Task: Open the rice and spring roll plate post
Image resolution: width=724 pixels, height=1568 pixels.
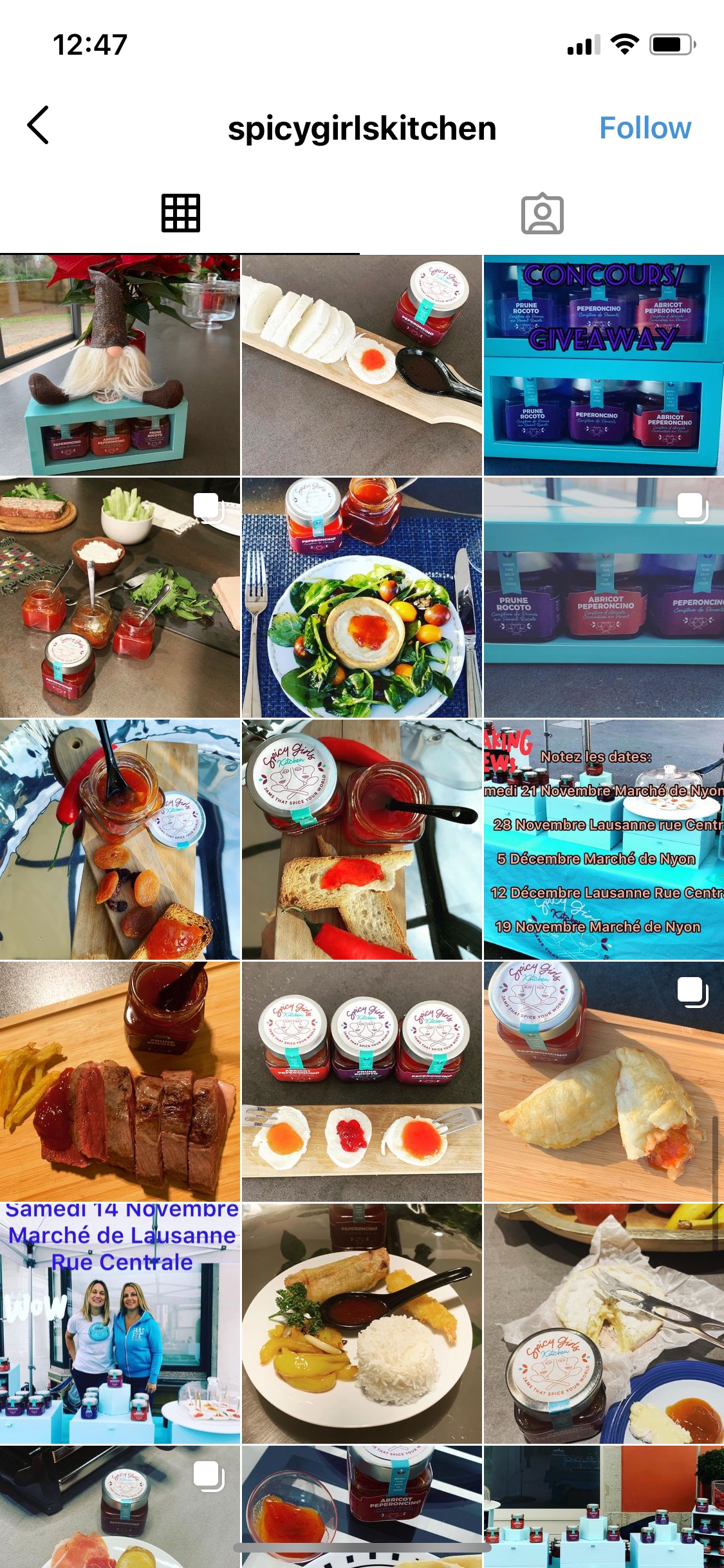Action: [x=362, y=1323]
